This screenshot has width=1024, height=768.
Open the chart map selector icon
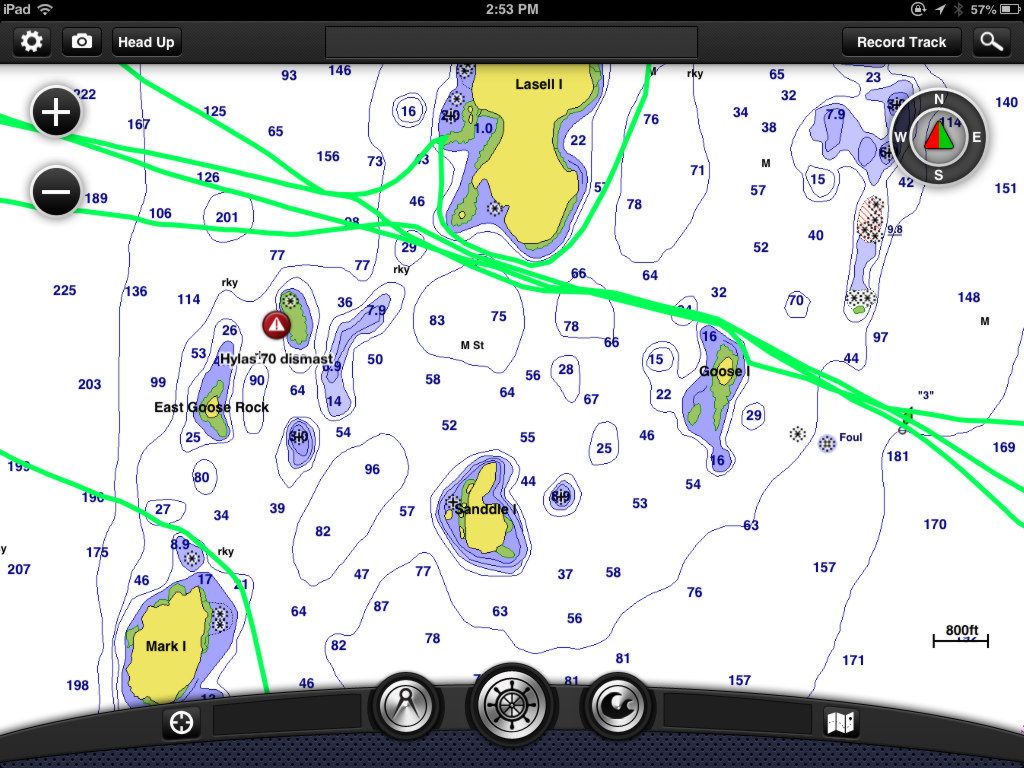(841, 722)
